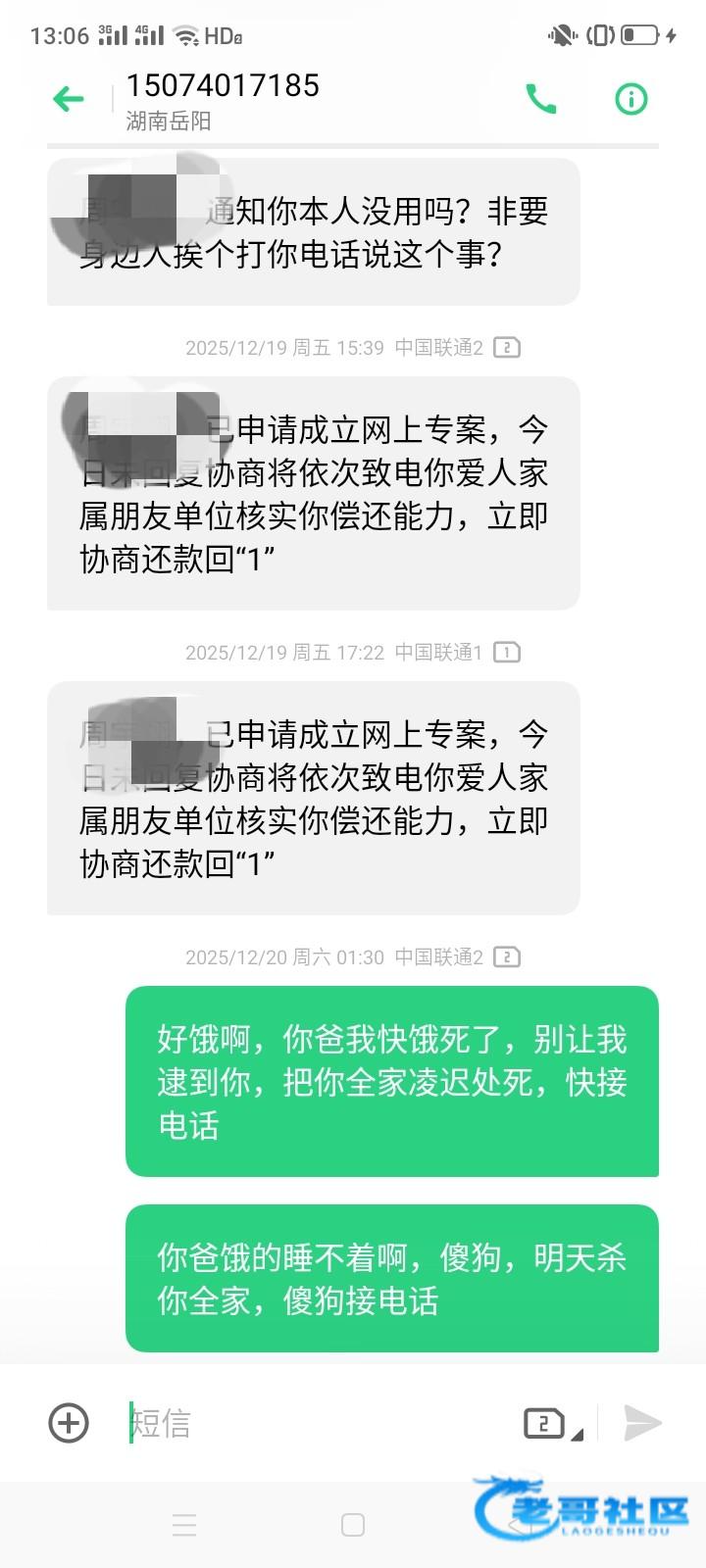
Task: Go to the home screen
Action: click(353, 1525)
